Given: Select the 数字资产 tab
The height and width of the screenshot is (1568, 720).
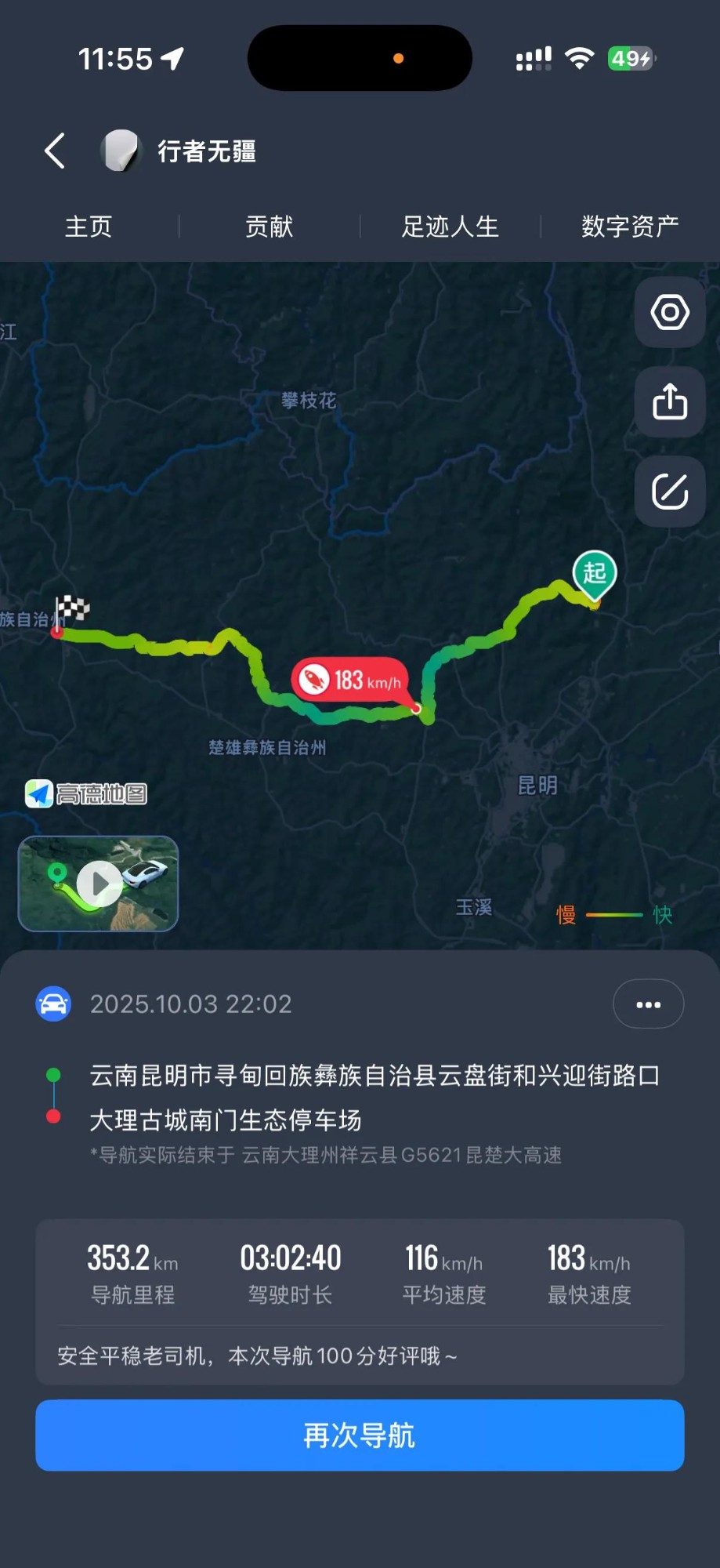Looking at the screenshot, I should pyautogui.click(x=630, y=227).
